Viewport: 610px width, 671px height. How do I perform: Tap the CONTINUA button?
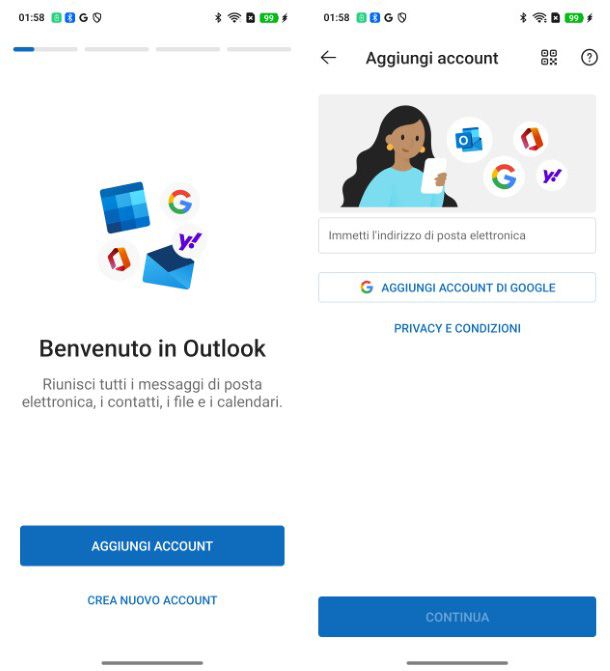tap(457, 617)
